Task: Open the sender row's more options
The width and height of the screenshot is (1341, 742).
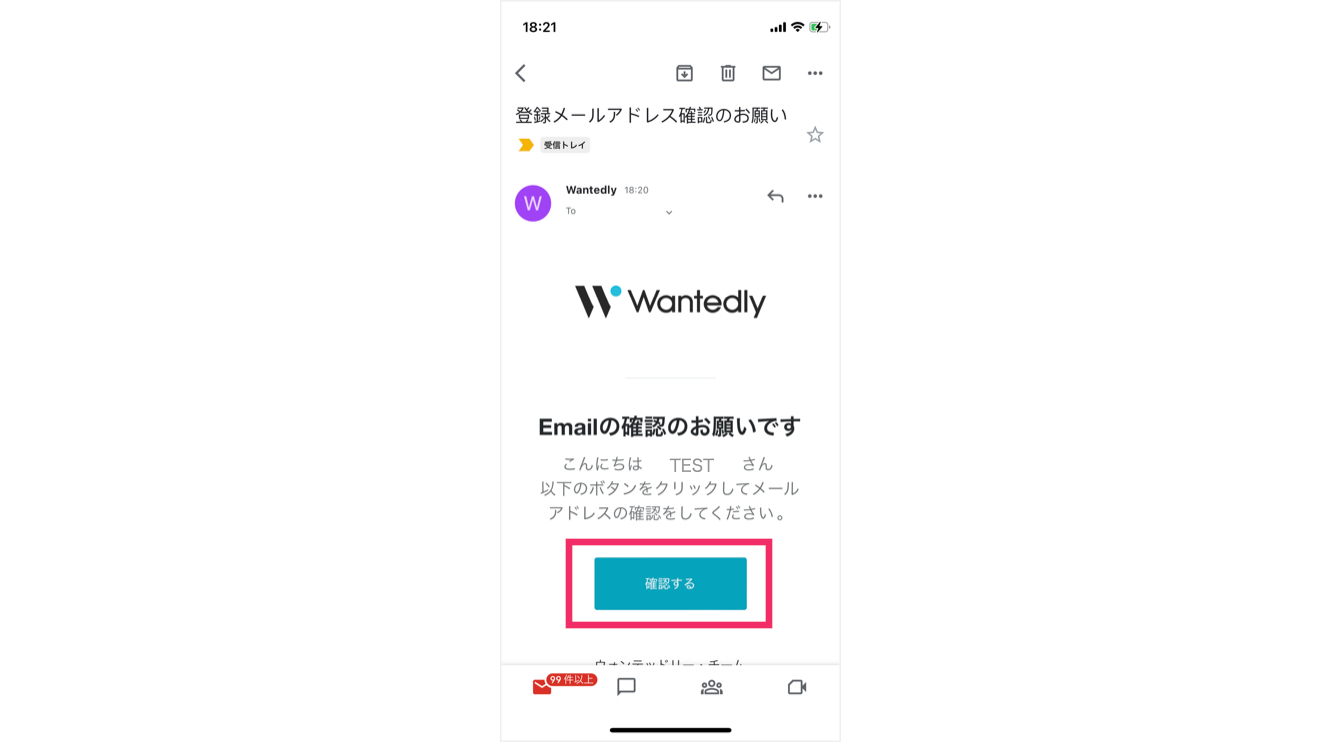Action: pos(815,196)
